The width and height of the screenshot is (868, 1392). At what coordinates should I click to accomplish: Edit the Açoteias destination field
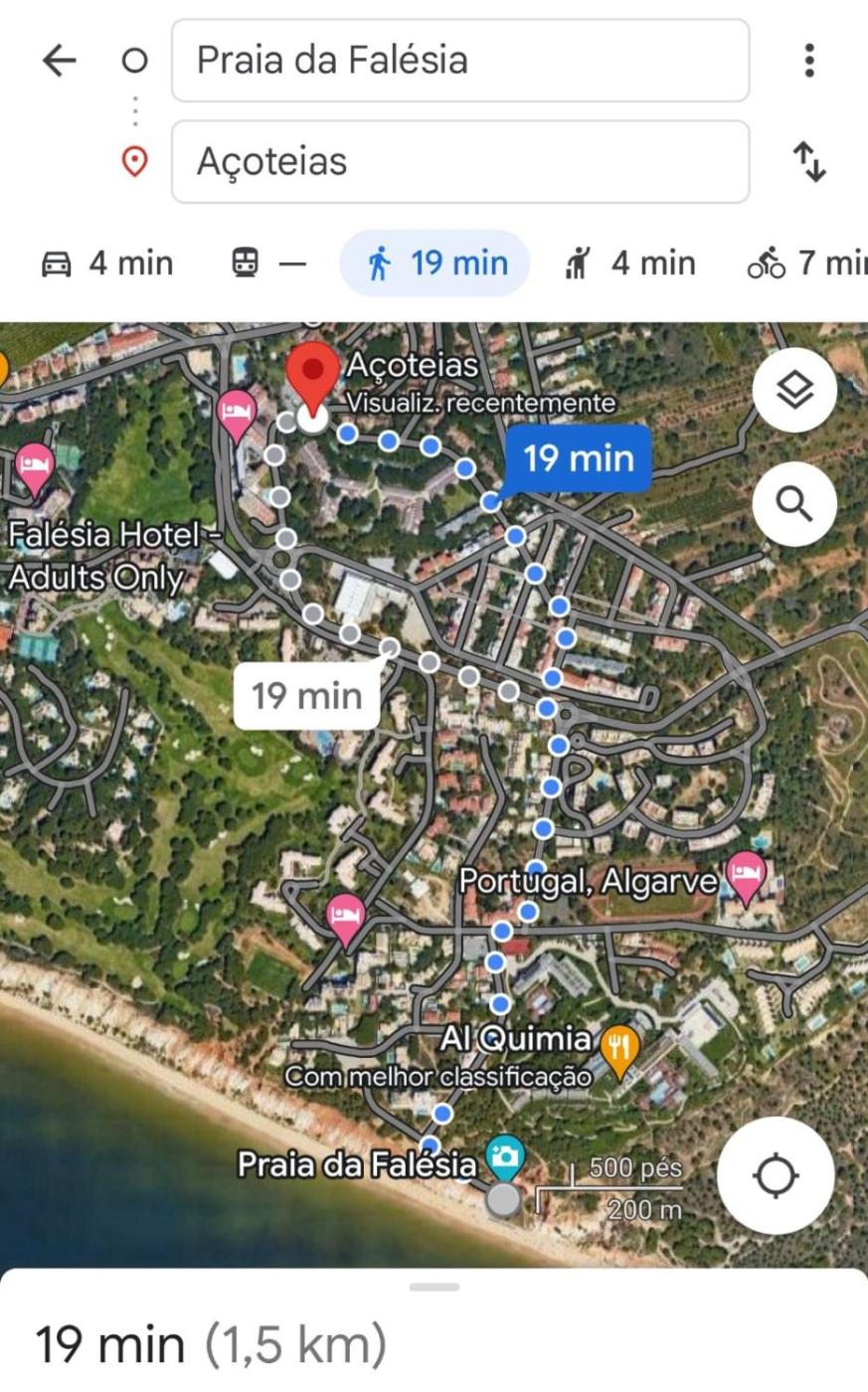tap(459, 162)
